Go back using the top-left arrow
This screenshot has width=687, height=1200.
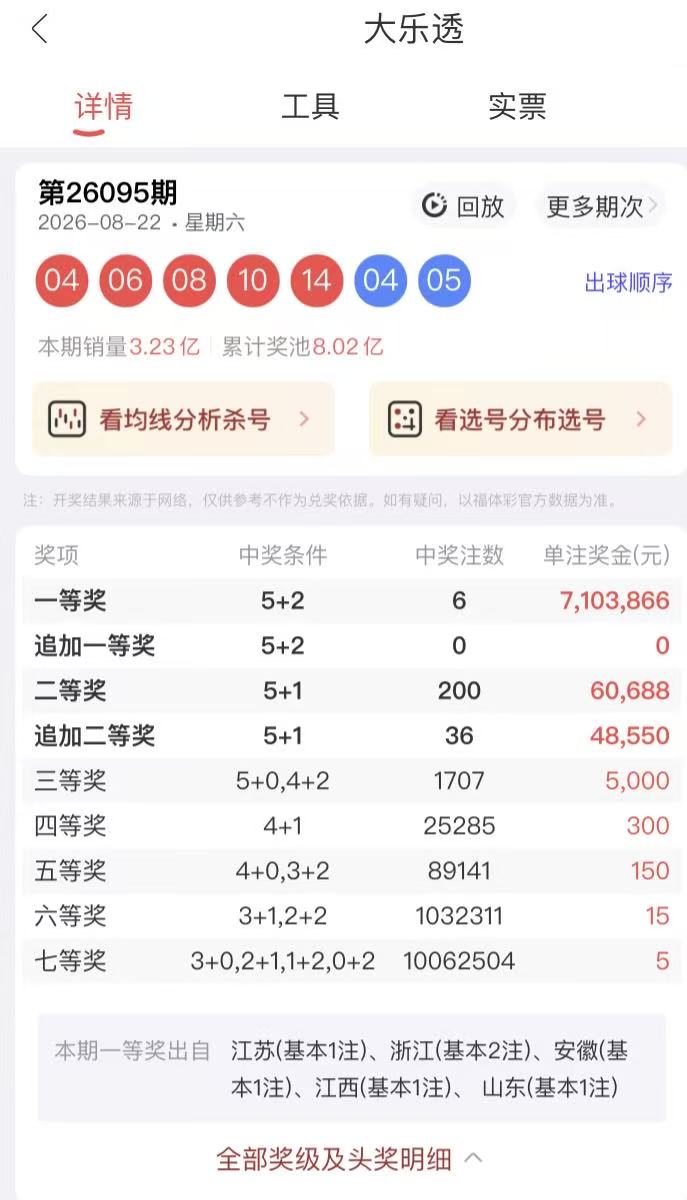(40, 29)
